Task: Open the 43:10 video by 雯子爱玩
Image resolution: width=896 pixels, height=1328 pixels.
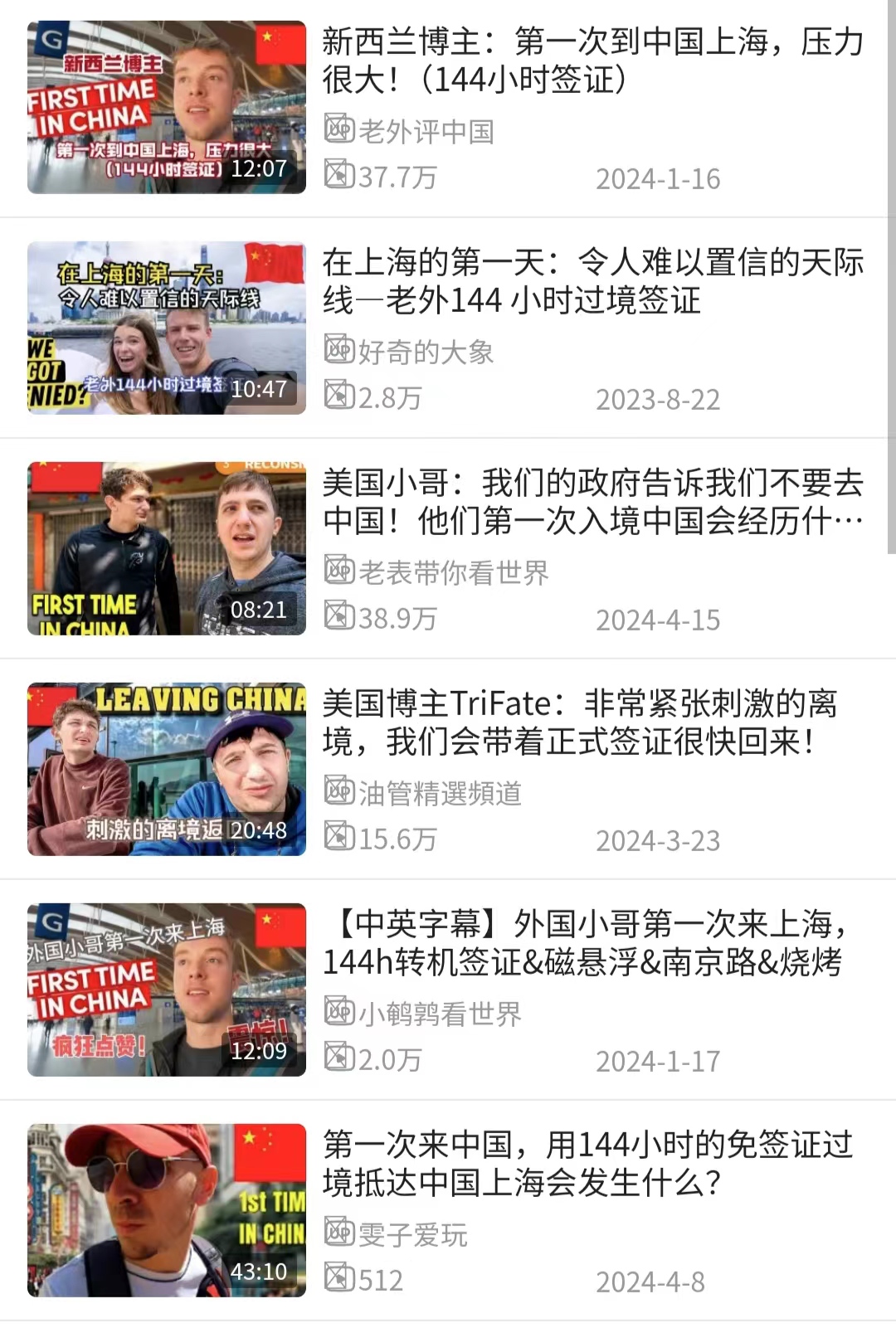Action: (x=166, y=1210)
